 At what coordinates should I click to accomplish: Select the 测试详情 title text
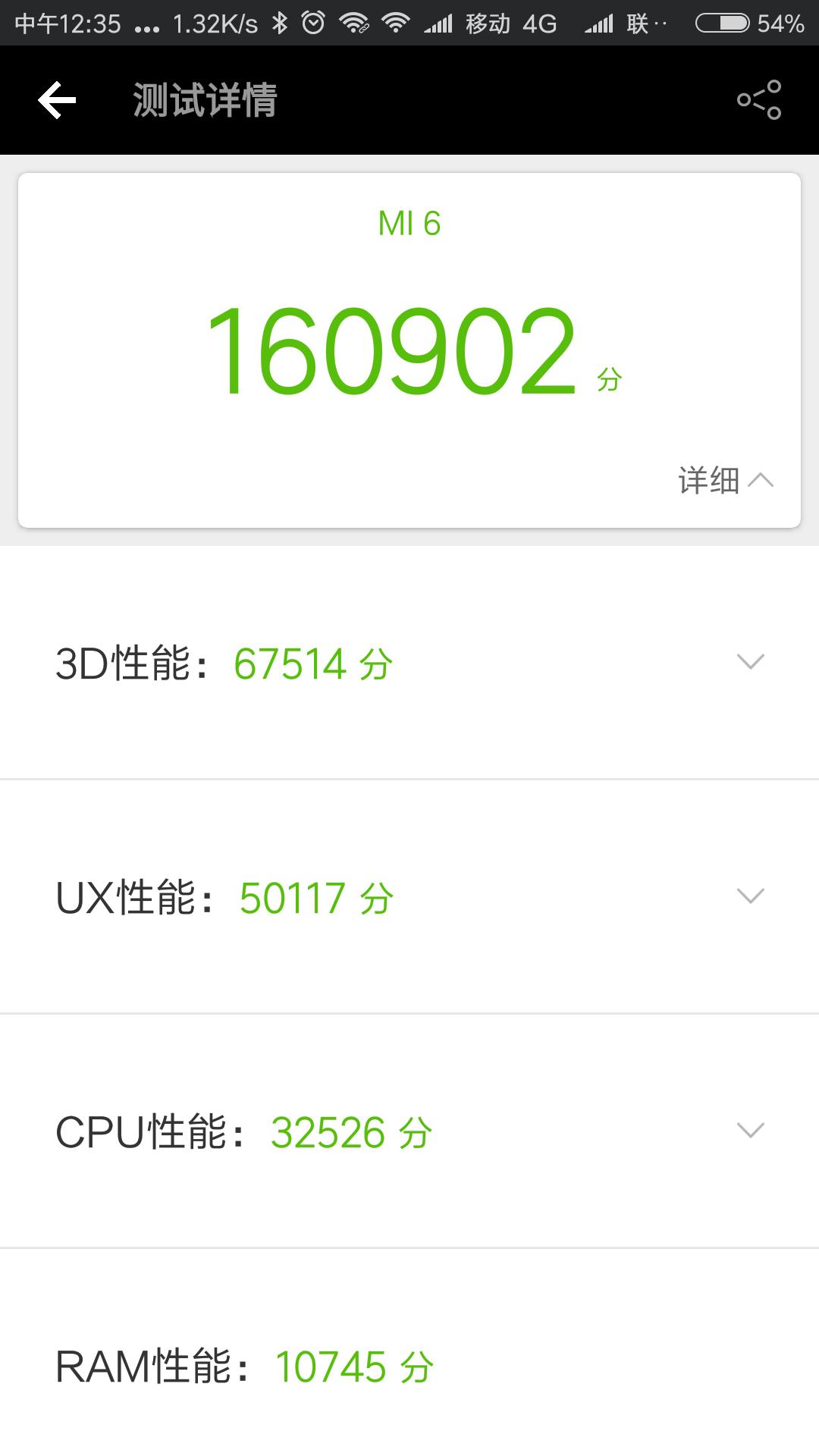[x=203, y=99]
